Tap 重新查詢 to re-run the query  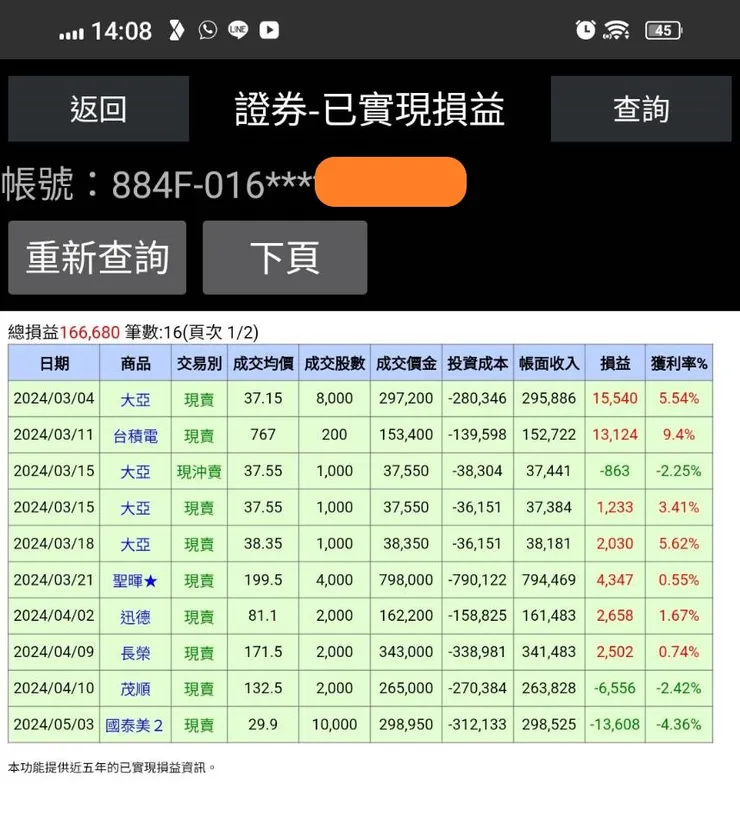pyautogui.click(x=97, y=257)
